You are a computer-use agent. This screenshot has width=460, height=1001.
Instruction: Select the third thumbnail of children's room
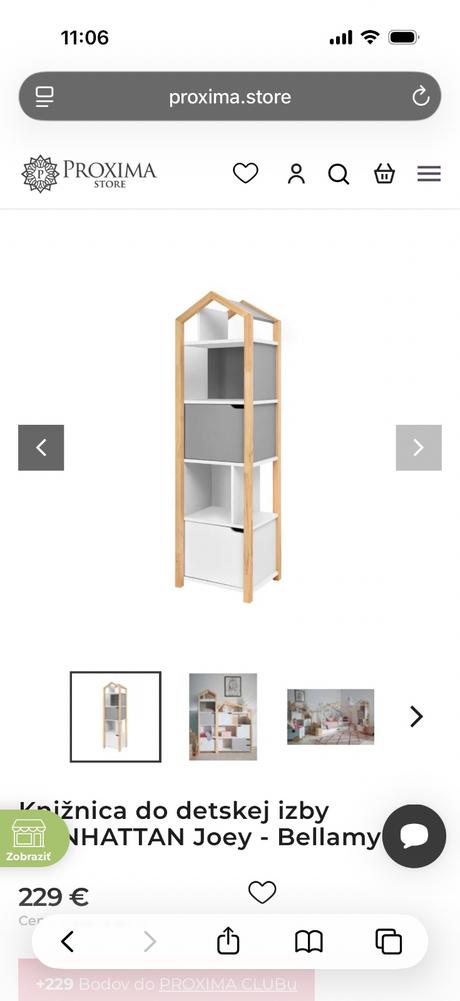330,716
